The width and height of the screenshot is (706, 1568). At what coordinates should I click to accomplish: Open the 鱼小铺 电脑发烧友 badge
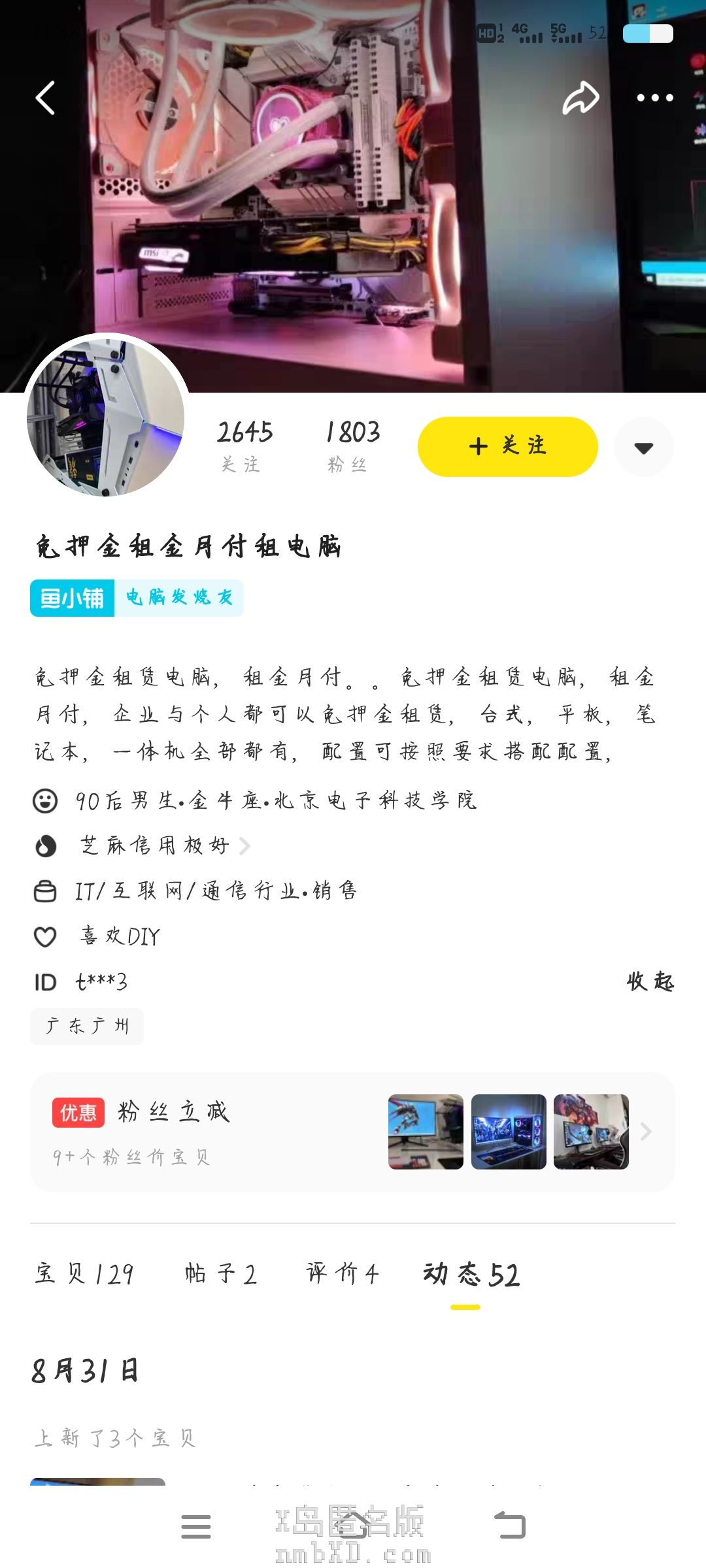click(137, 598)
